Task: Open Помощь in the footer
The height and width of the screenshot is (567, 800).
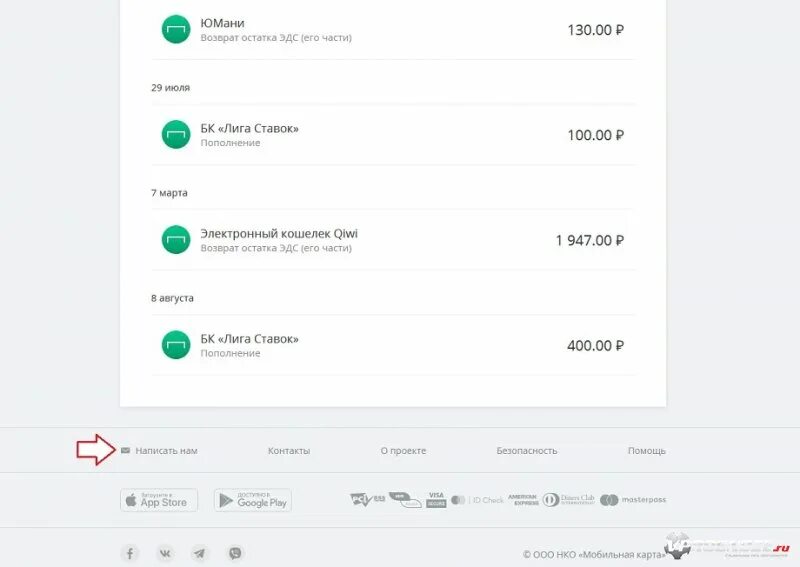Action: tap(646, 451)
